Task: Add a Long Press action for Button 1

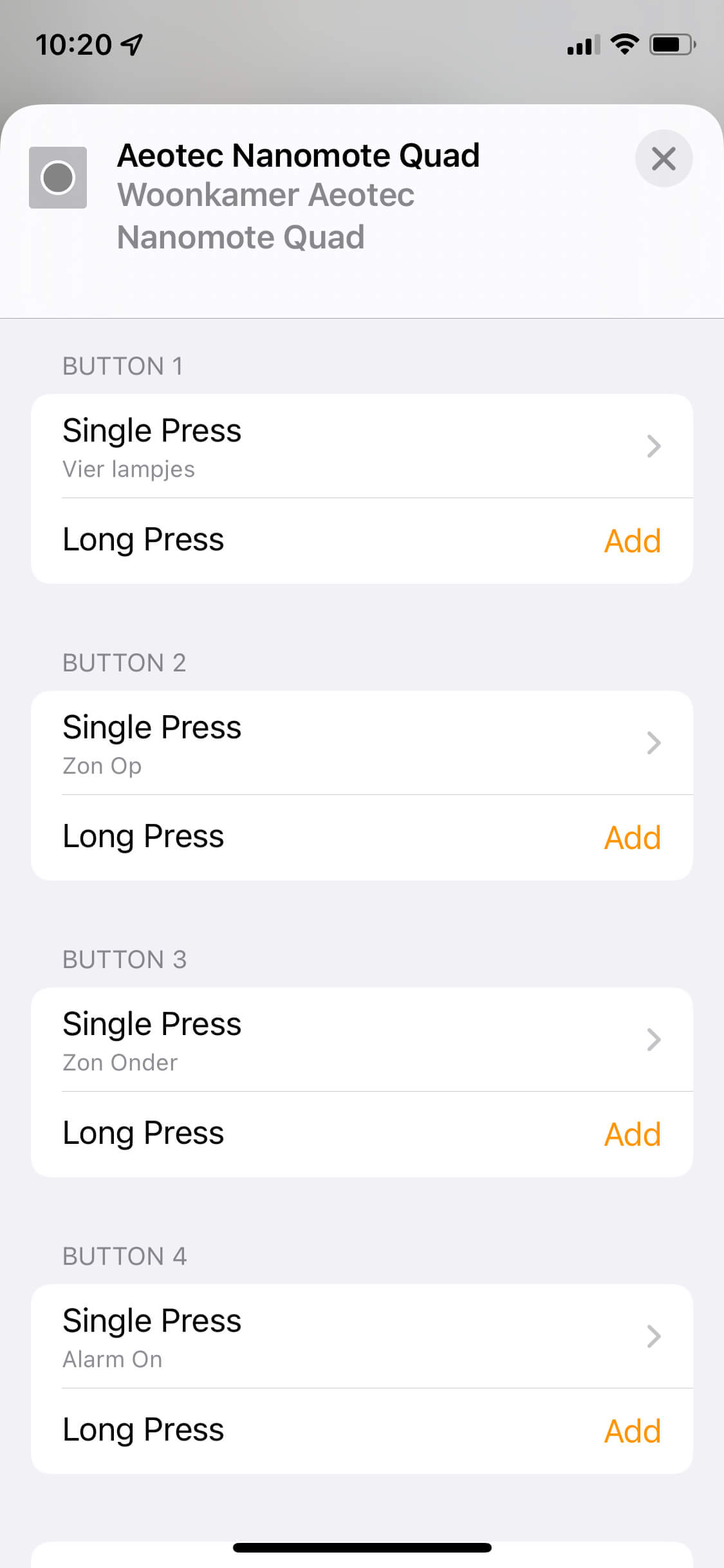Action: [x=632, y=541]
